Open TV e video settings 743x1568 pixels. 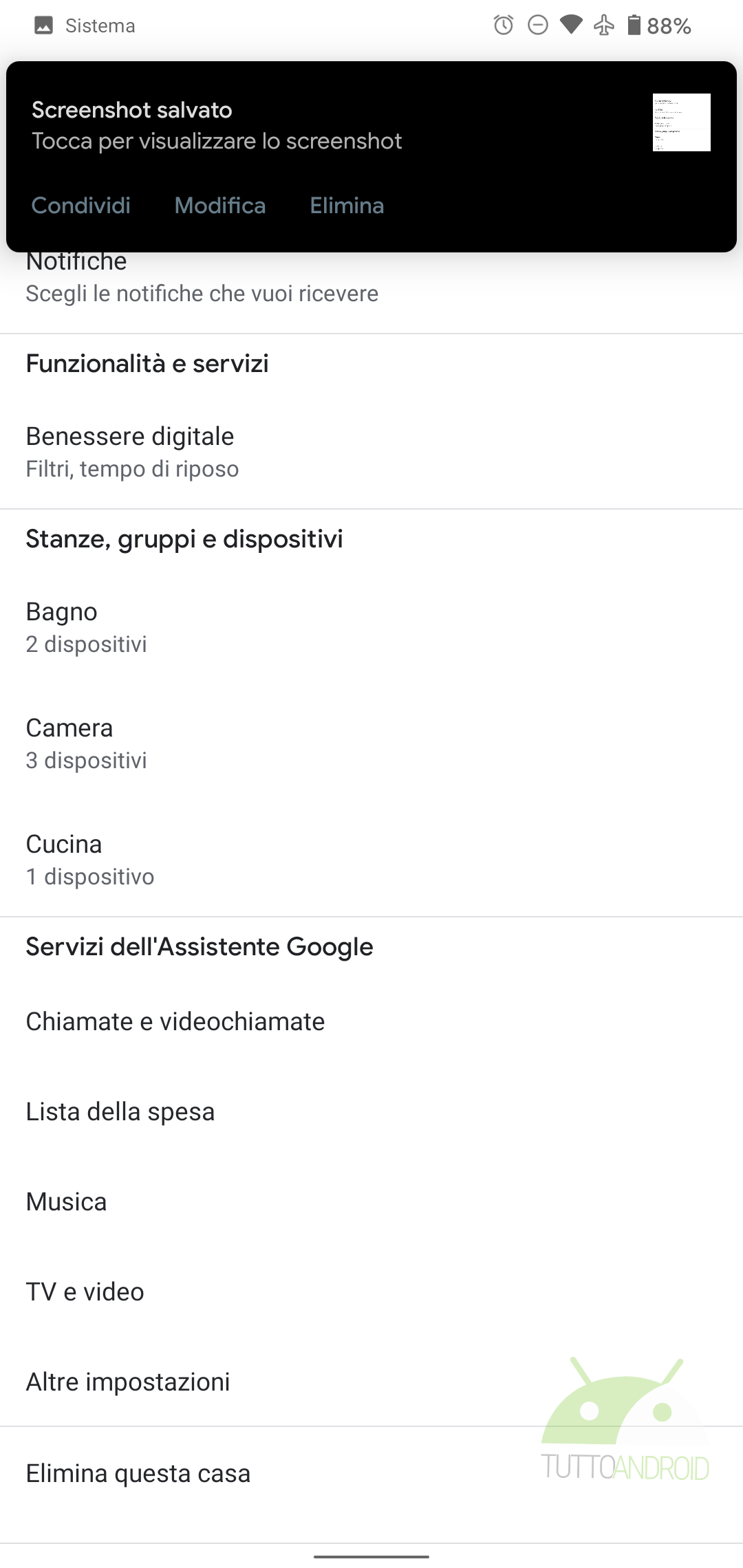pyautogui.click(x=371, y=1292)
